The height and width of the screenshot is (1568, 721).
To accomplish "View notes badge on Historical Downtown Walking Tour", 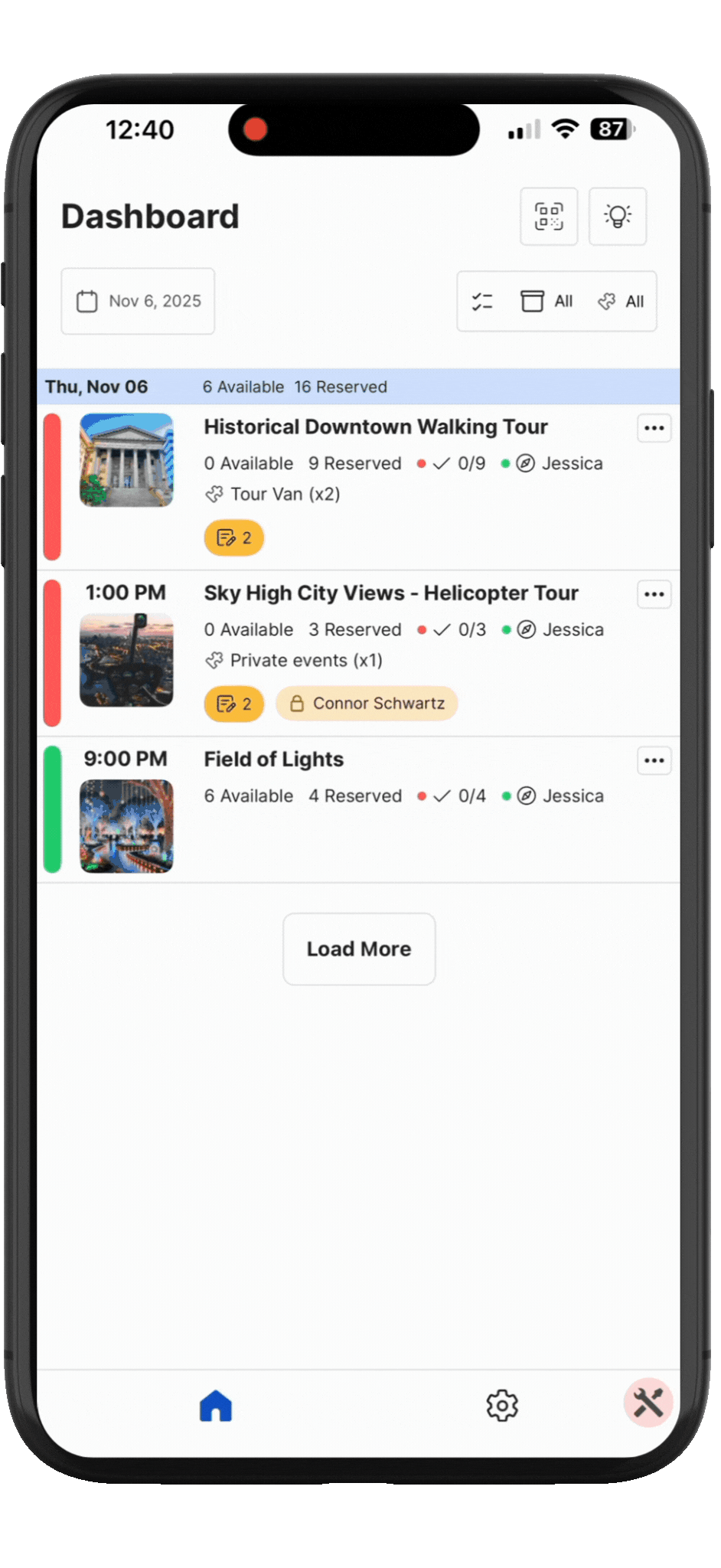I will pos(234,538).
